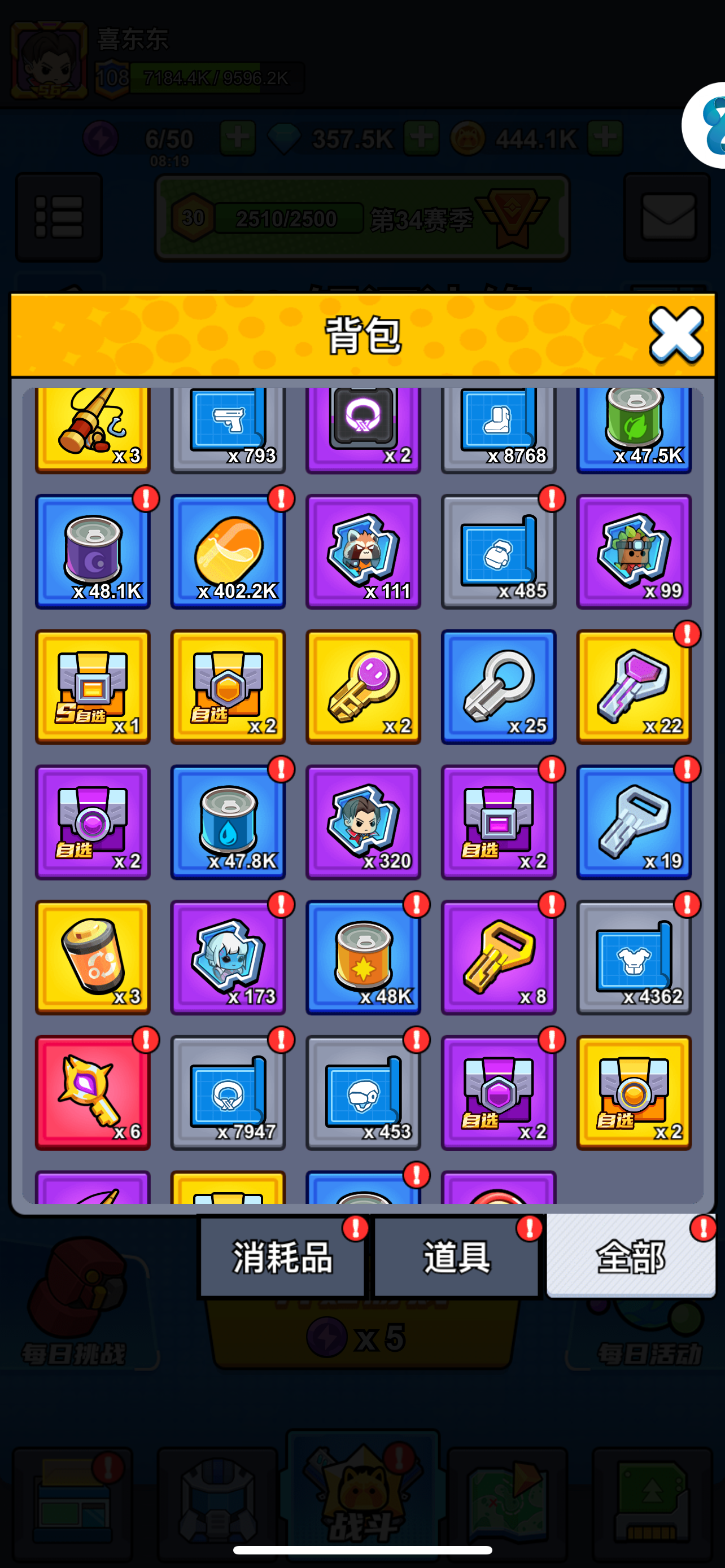Tap the armor blueprint x4362
The width and height of the screenshot is (725, 1568).
(x=634, y=957)
